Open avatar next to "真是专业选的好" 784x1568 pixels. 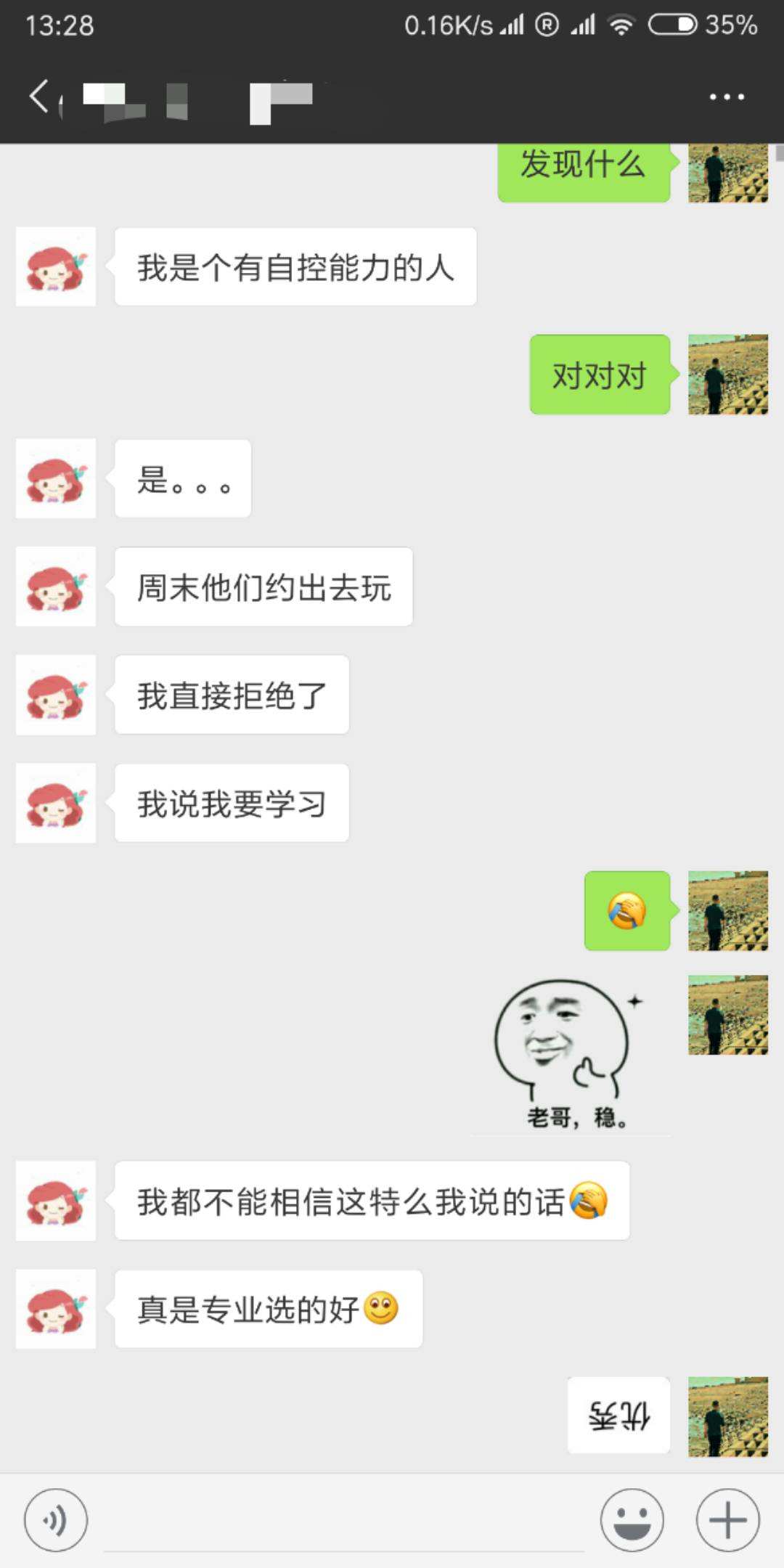[56, 1309]
